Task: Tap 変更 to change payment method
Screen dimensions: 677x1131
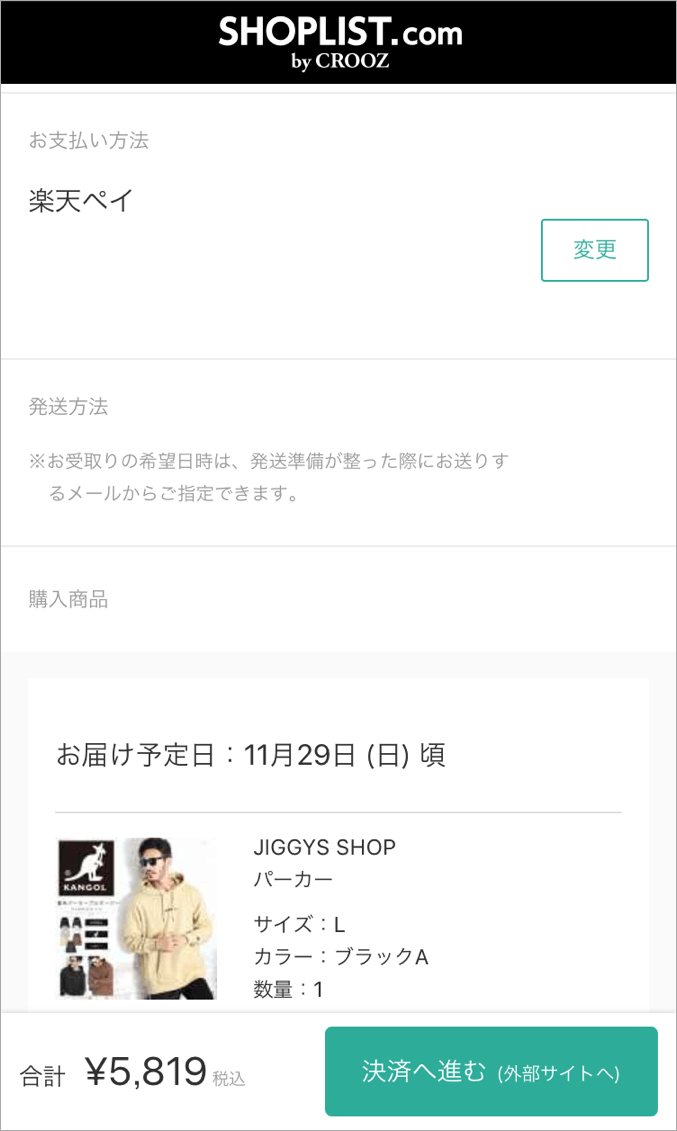Action: pos(594,250)
